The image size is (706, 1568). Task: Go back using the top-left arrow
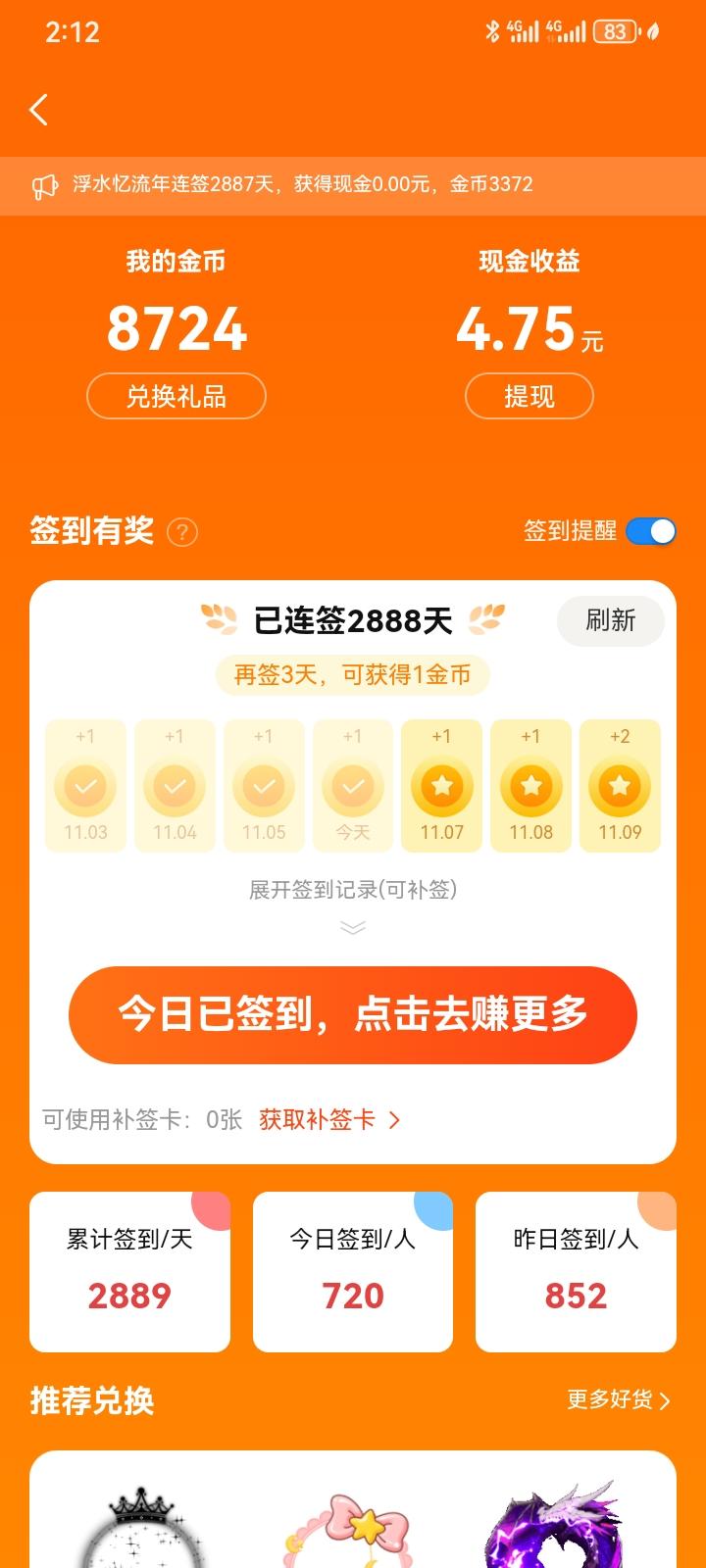pos(39,110)
